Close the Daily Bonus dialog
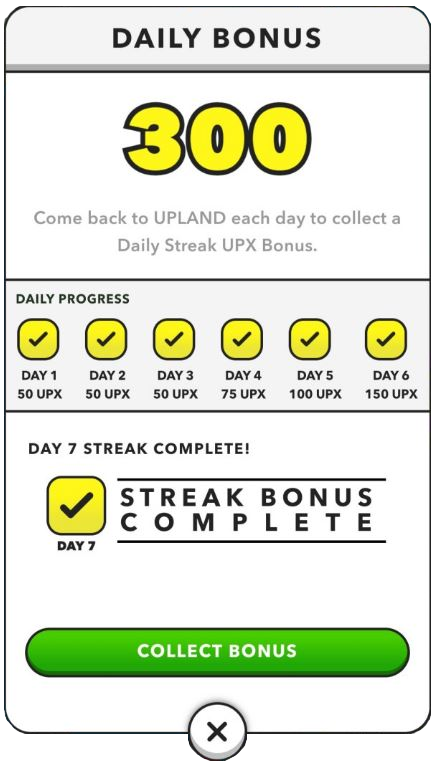440x767 pixels. (217, 732)
